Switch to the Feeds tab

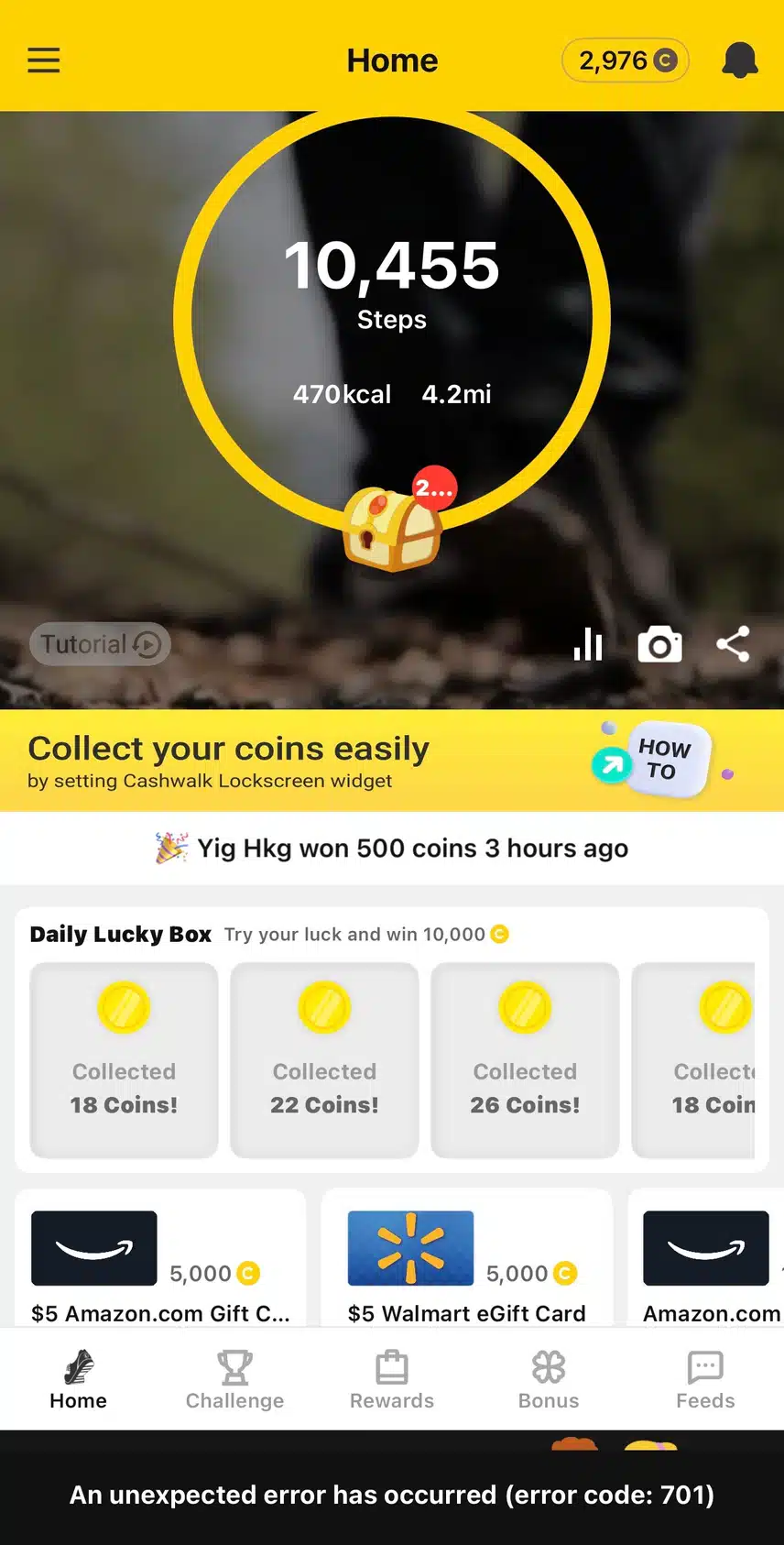705,1379
